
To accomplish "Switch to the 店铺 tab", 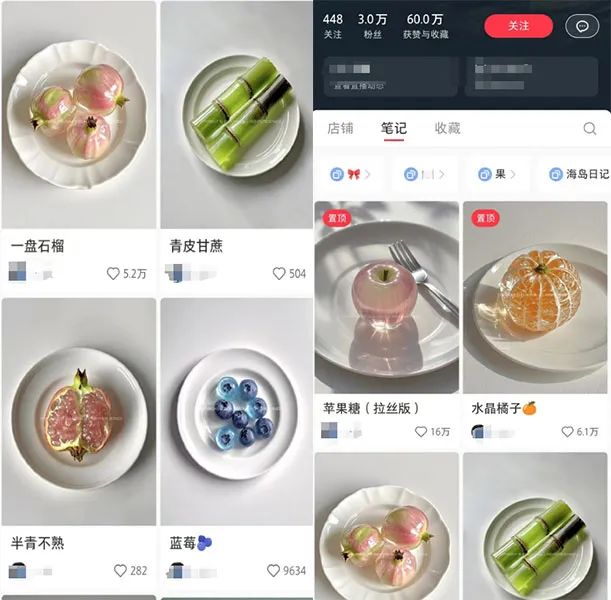I will click(x=340, y=129).
